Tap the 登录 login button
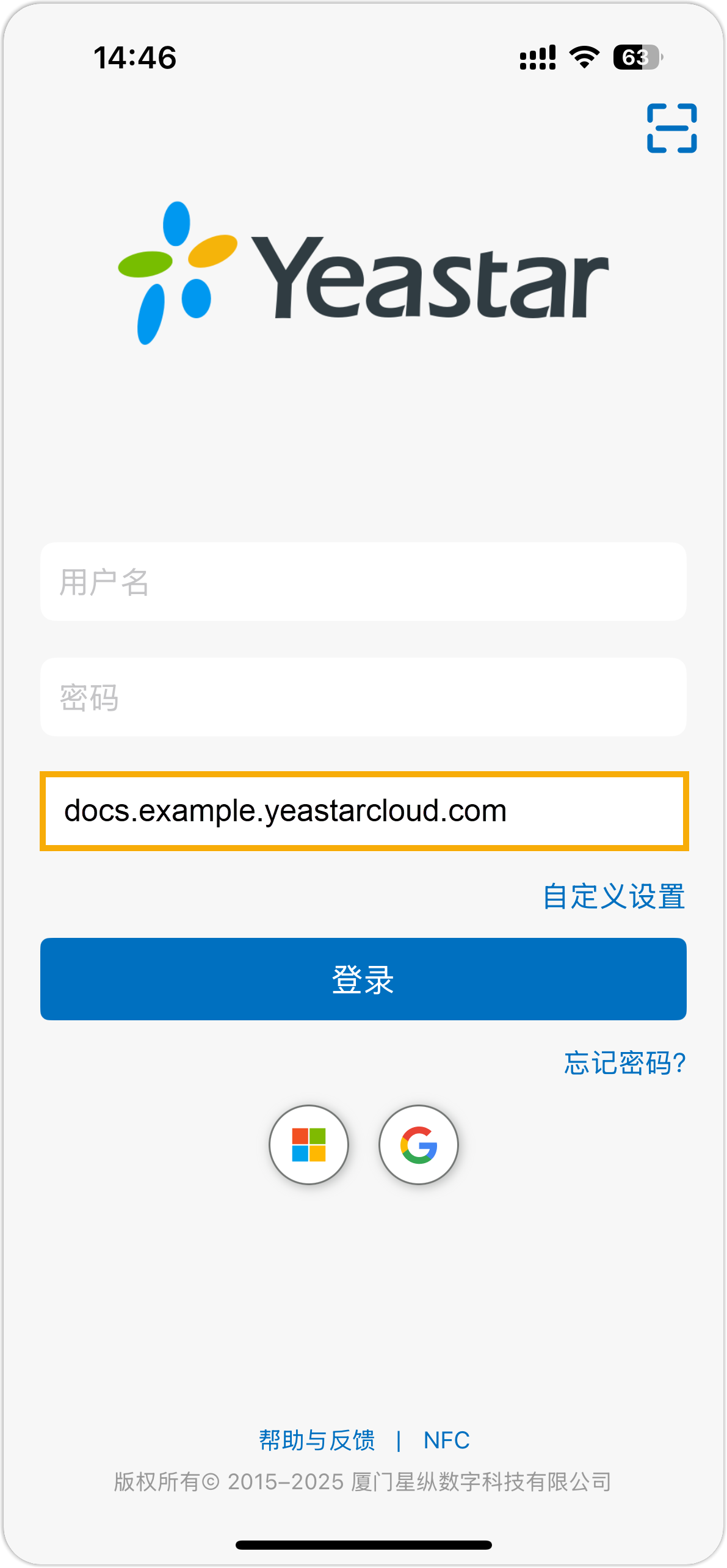This screenshot has height=1568, width=727. pyautogui.click(x=363, y=979)
